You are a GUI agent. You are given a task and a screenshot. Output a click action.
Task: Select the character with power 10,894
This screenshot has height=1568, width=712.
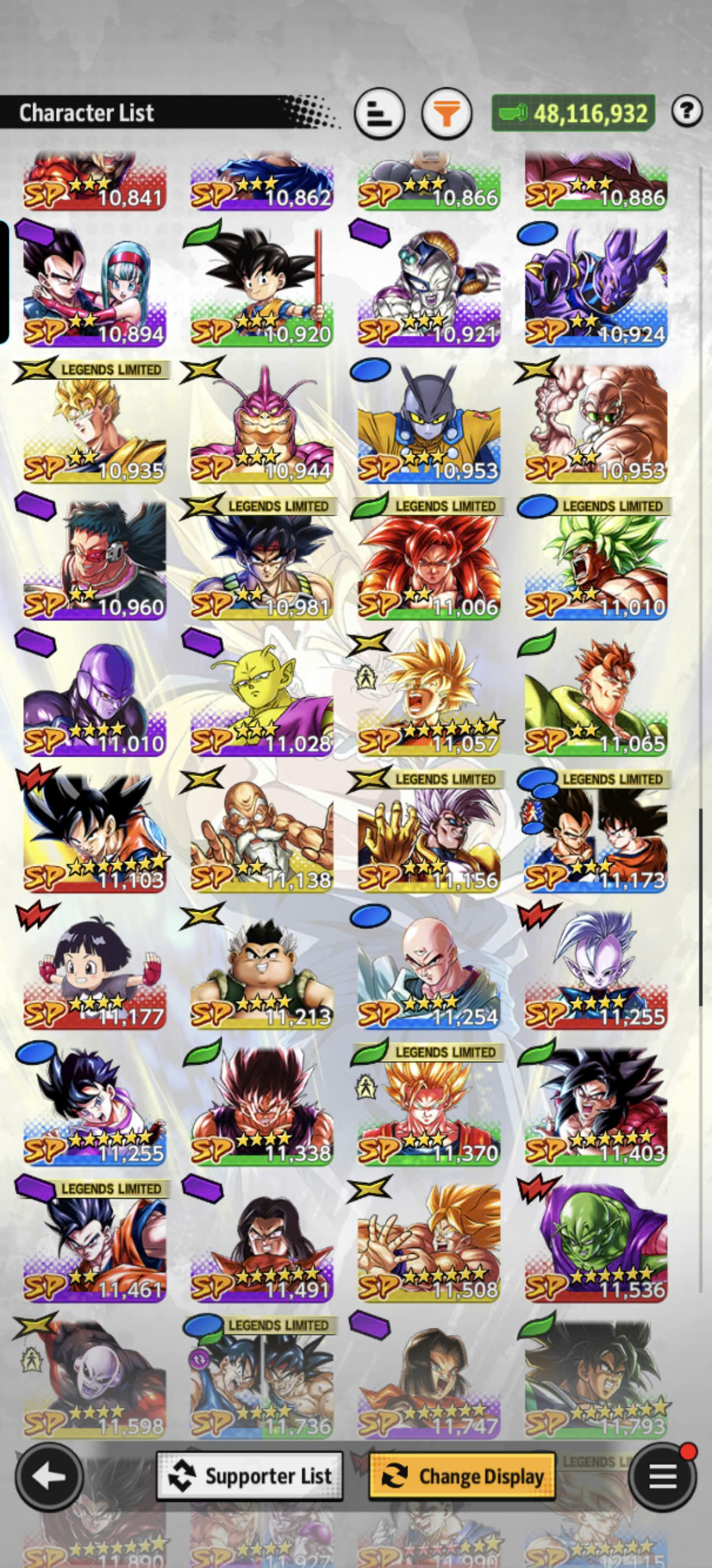pyautogui.click(x=95, y=284)
